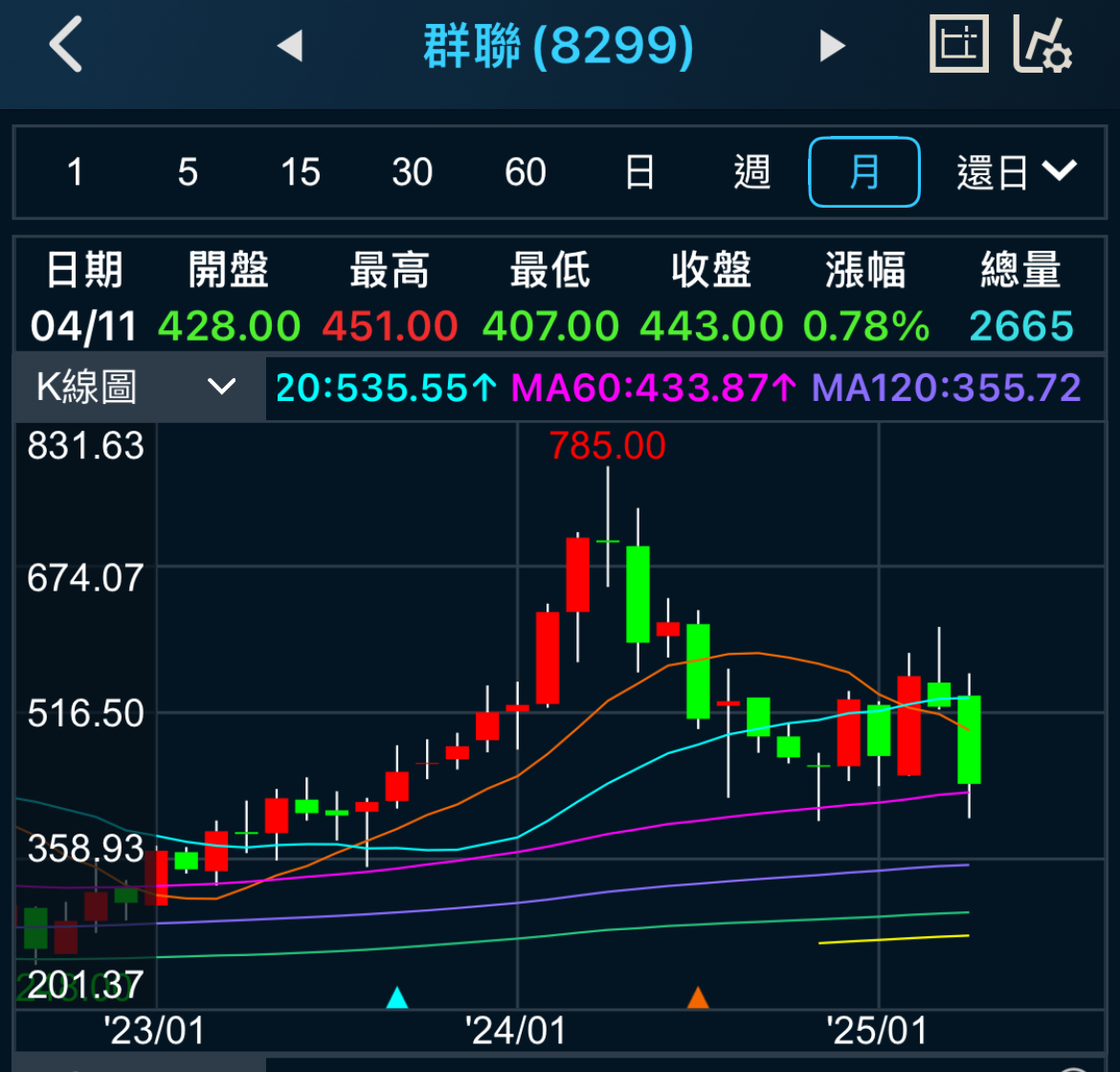1120x1072 pixels.
Task: Select the 5-minute chart interval
Action: click(187, 172)
